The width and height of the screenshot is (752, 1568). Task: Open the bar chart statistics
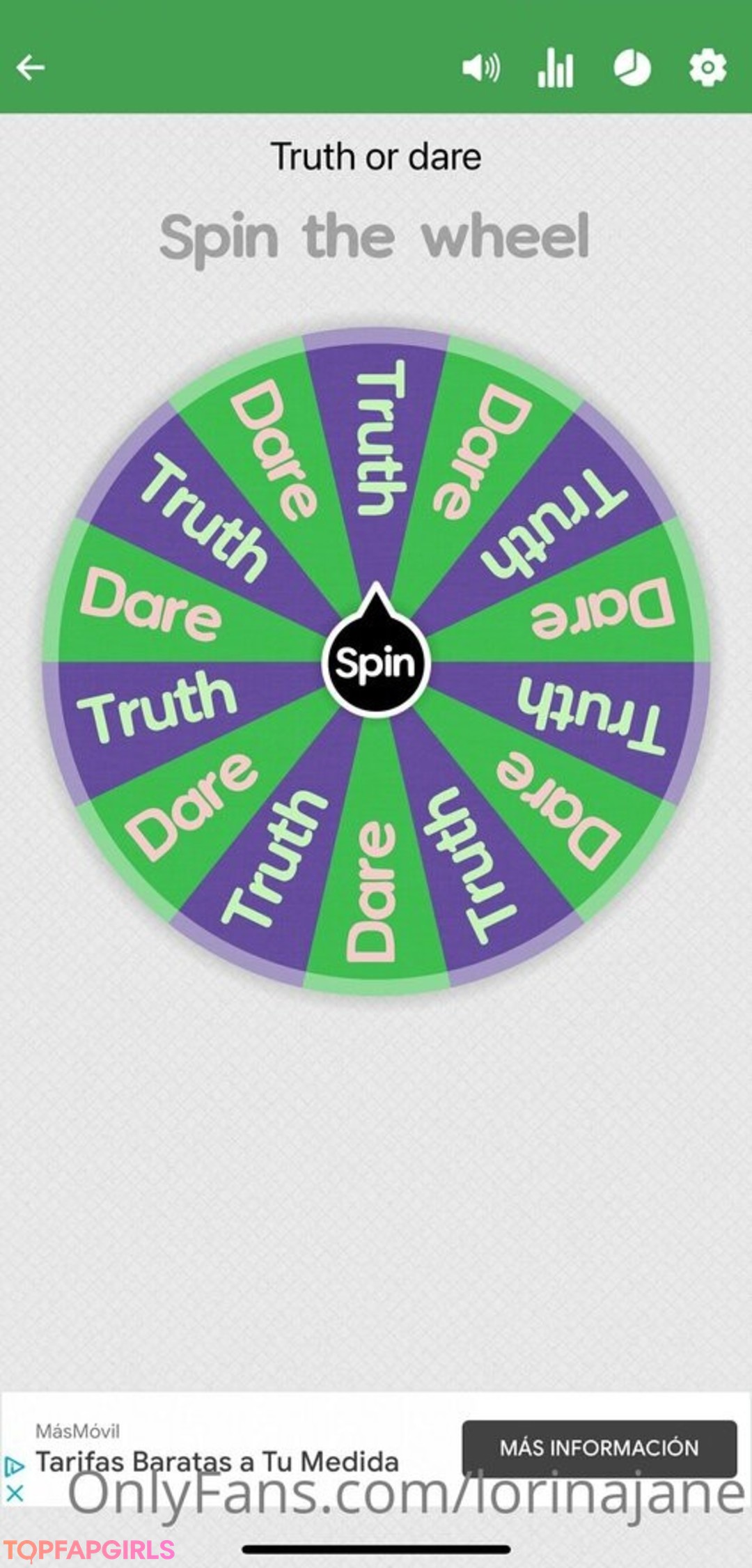[556, 68]
